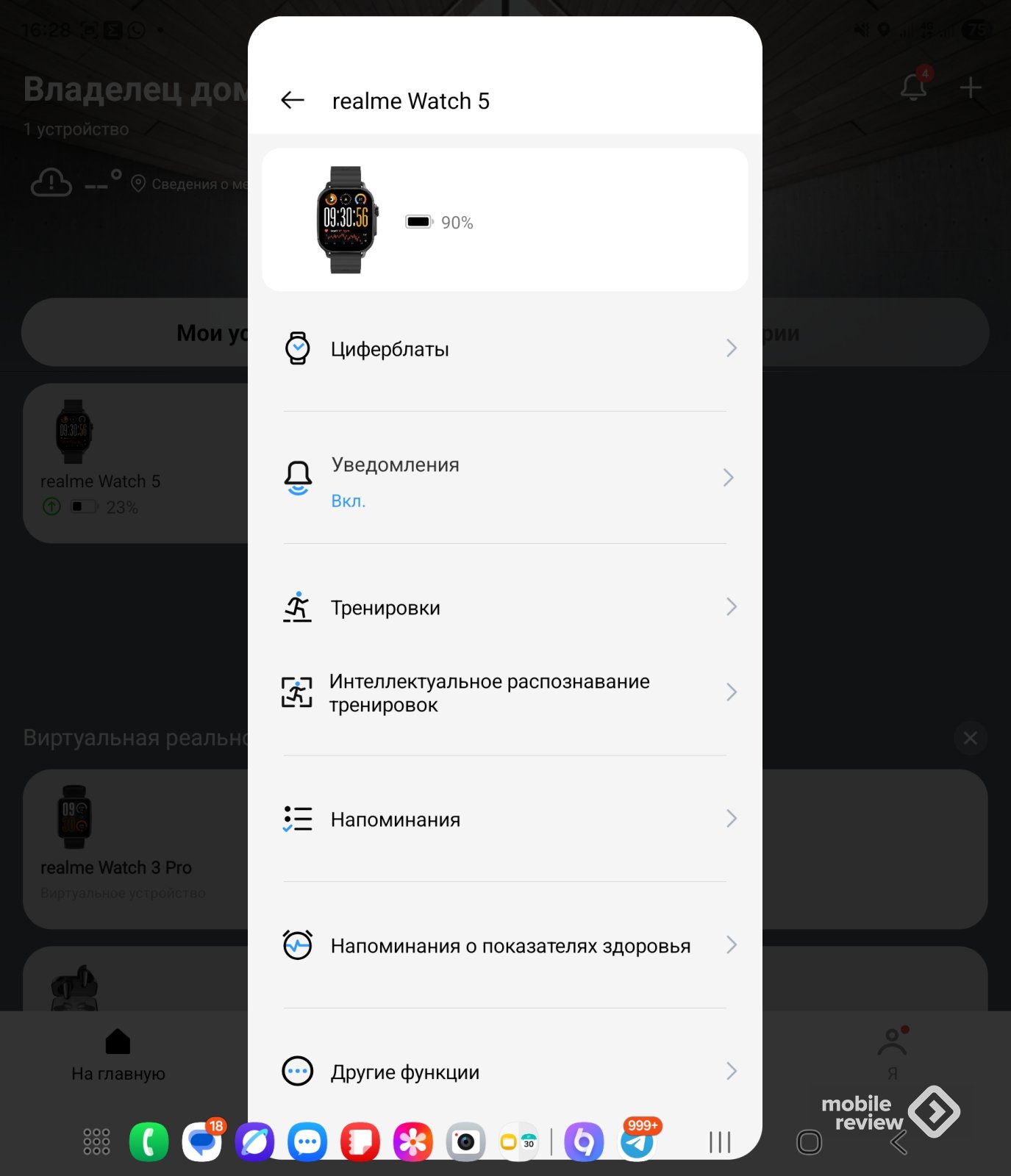Go back from the realme Watch 5 panel
1011x1176 pixels.
(293, 100)
